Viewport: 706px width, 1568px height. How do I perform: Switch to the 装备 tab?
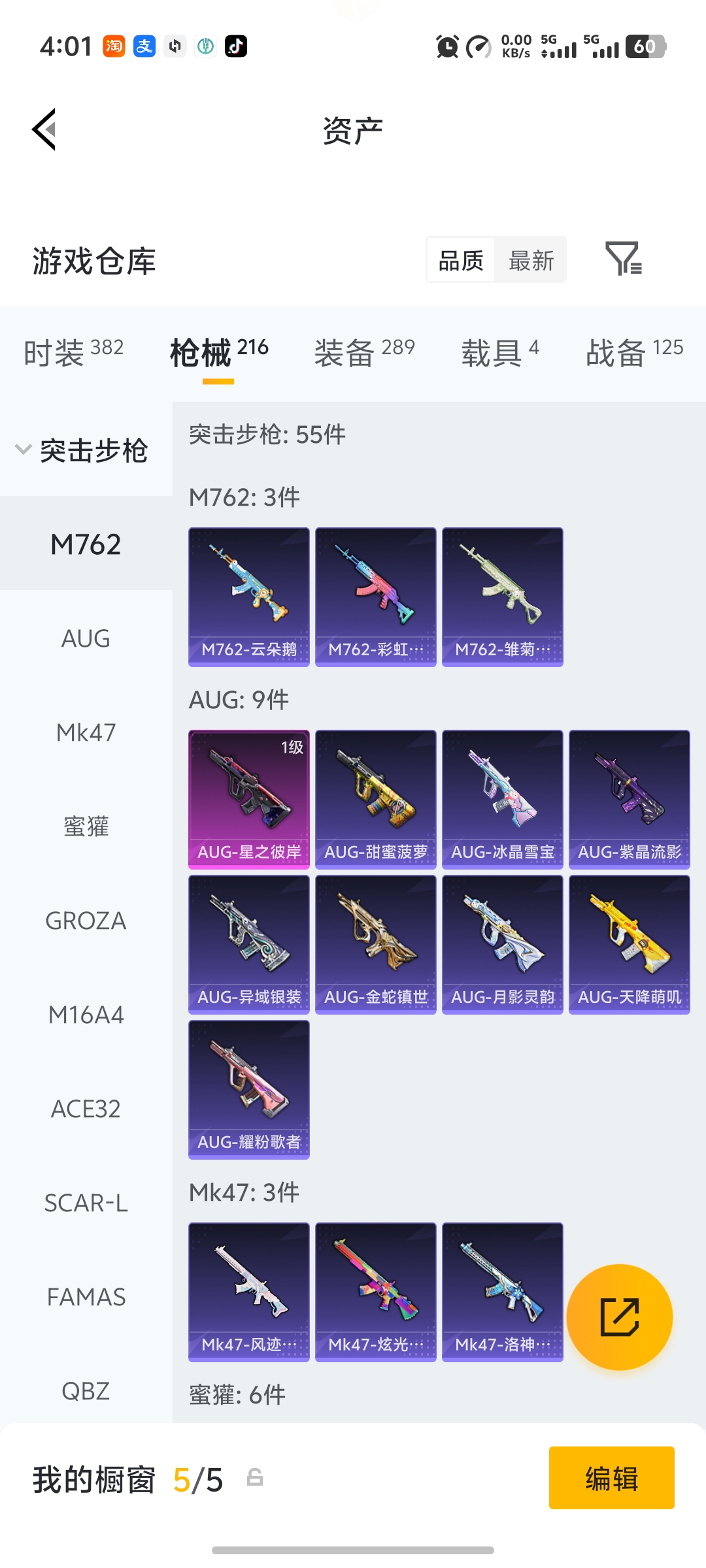[364, 353]
